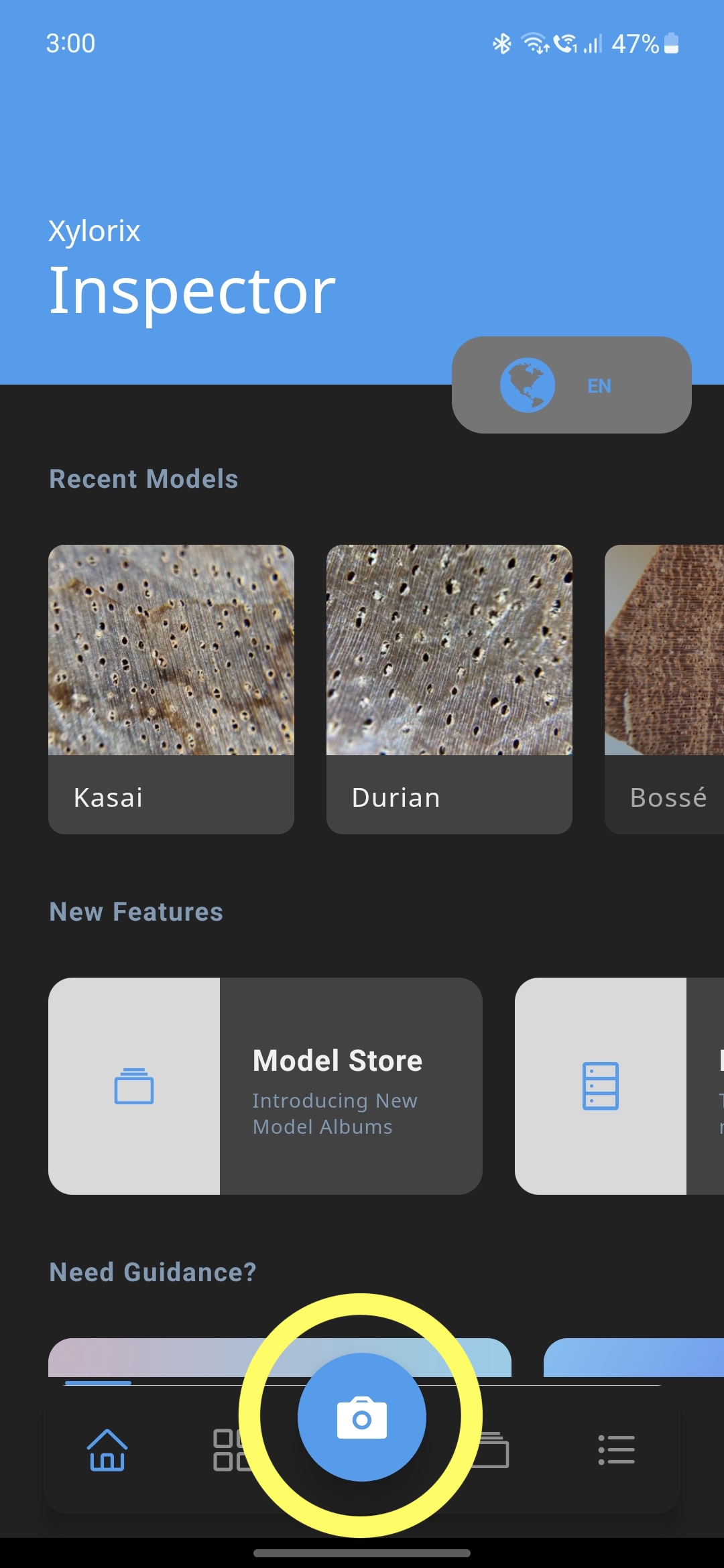Switch to the Home tab
This screenshot has width=724, height=1568.
coord(107,1450)
